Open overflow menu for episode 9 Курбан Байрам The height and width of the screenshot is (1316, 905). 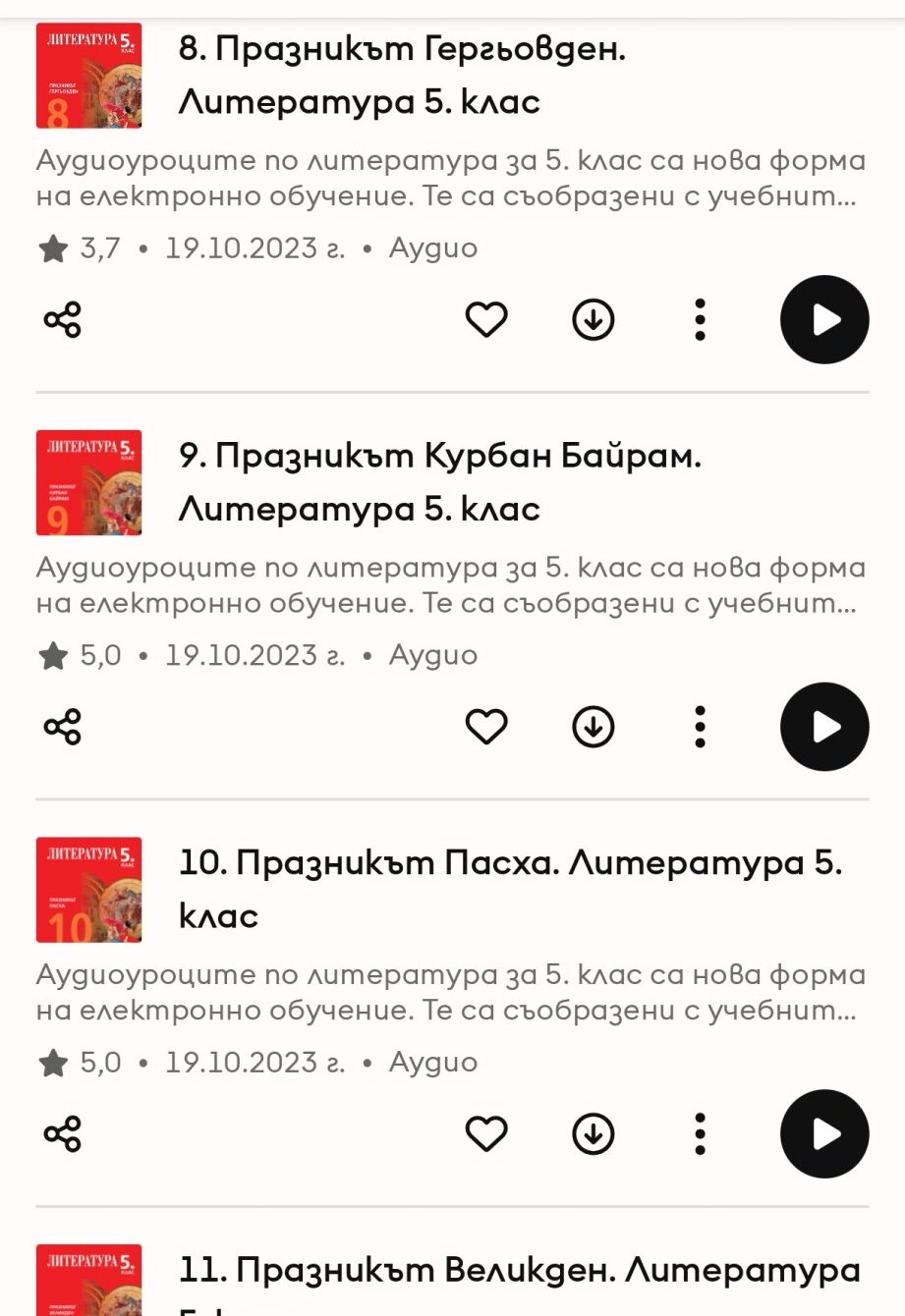tap(700, 727)
